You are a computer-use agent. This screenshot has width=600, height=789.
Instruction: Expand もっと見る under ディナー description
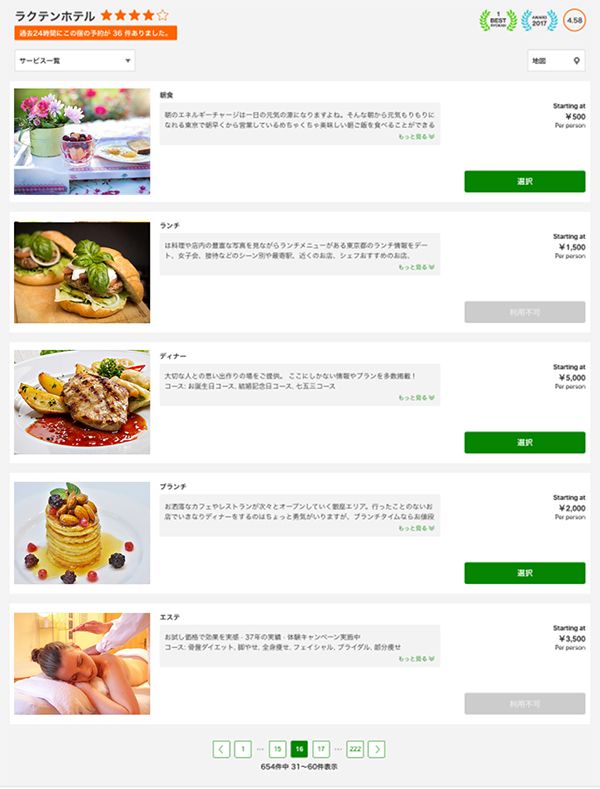[417, 397]
